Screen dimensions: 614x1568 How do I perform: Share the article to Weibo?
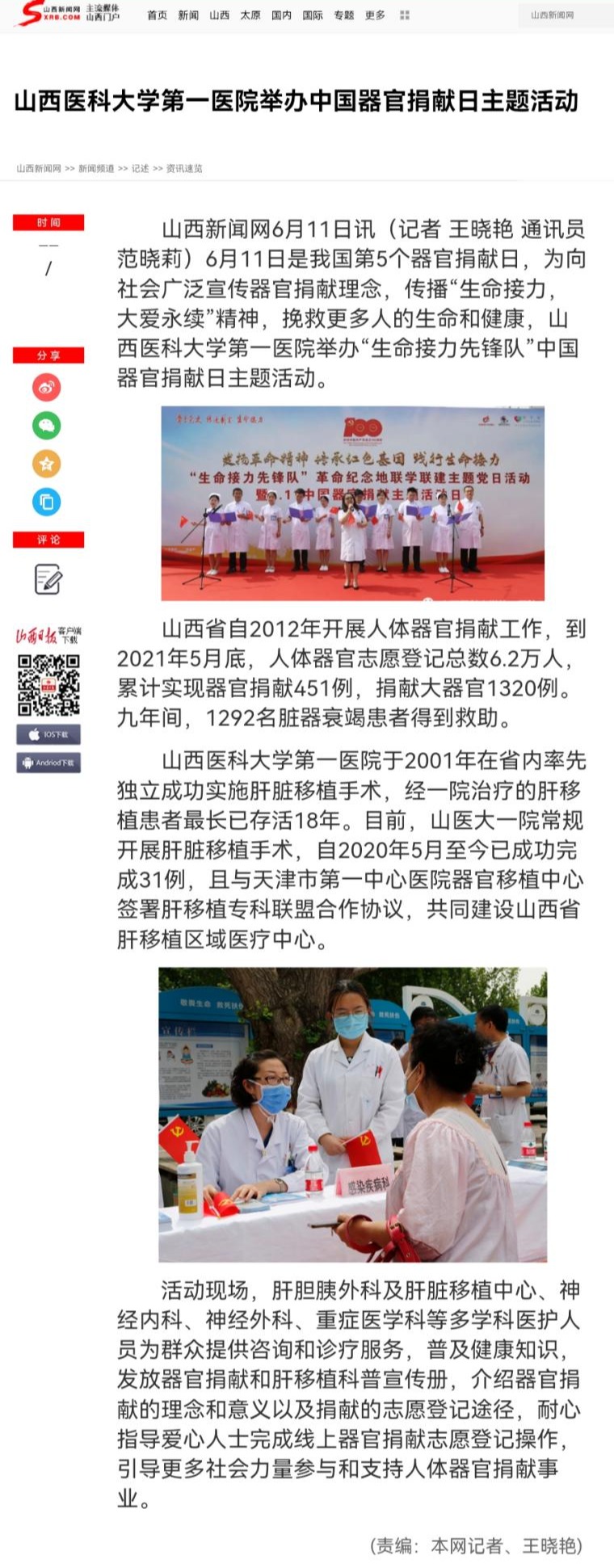[47, 388]
